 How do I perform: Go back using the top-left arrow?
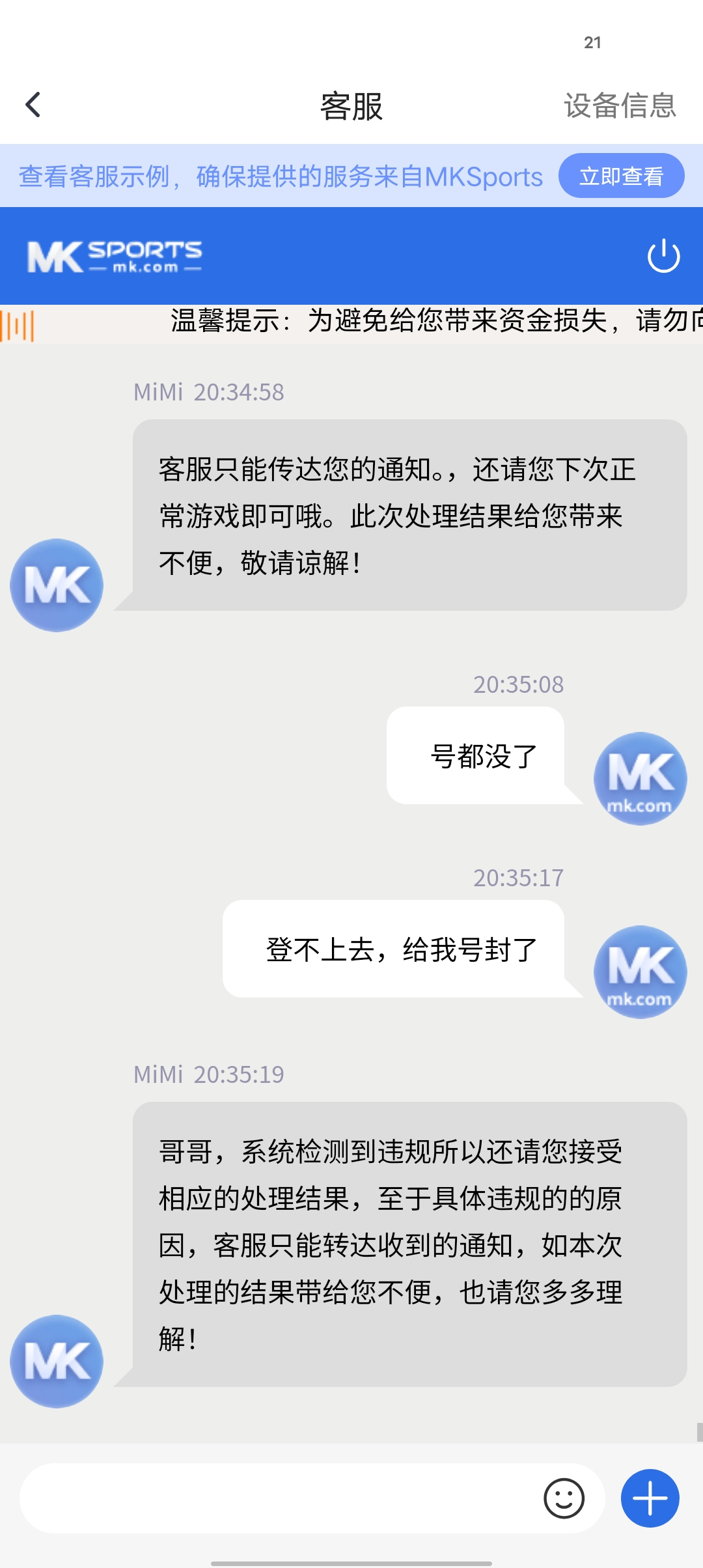click(33, 105)
